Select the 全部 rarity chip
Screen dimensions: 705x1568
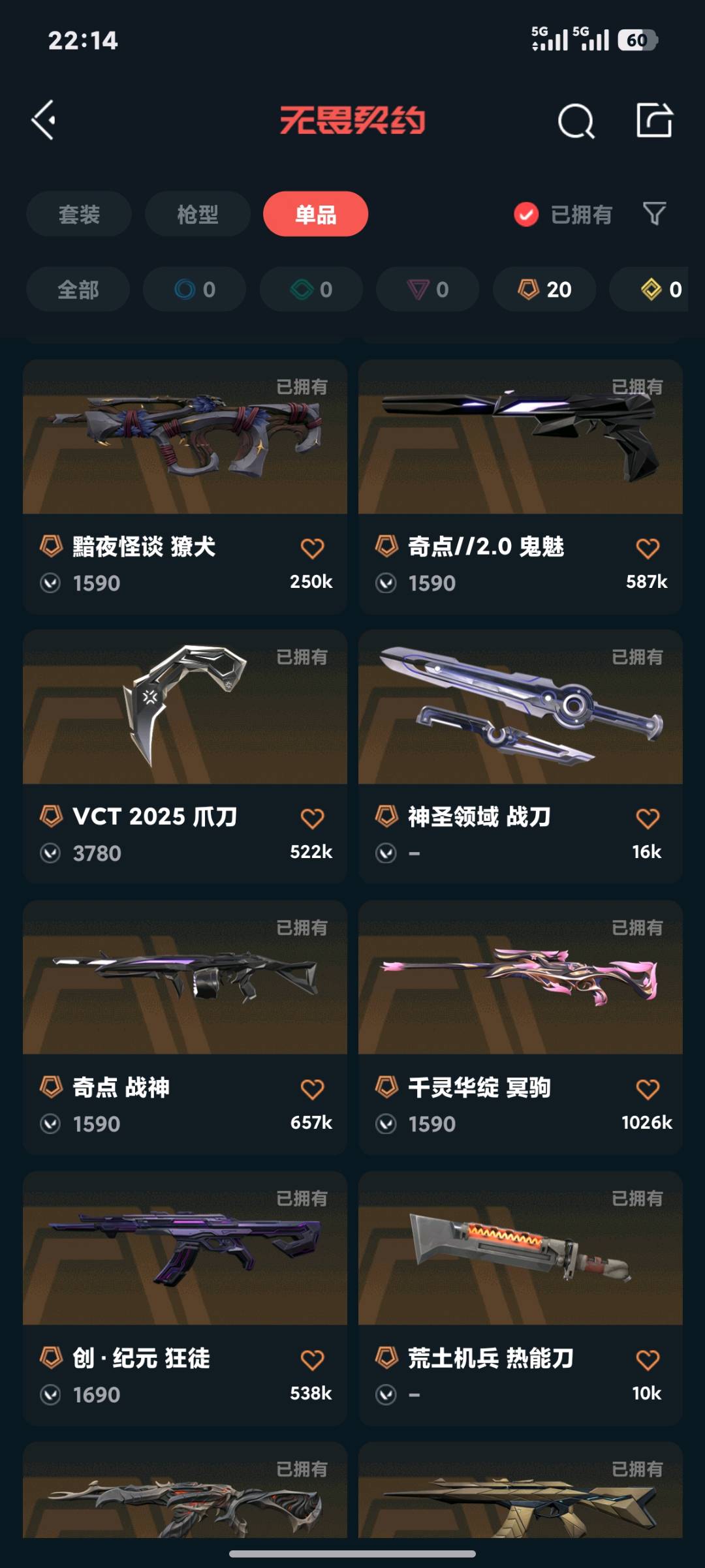click(x=78, y=289)
